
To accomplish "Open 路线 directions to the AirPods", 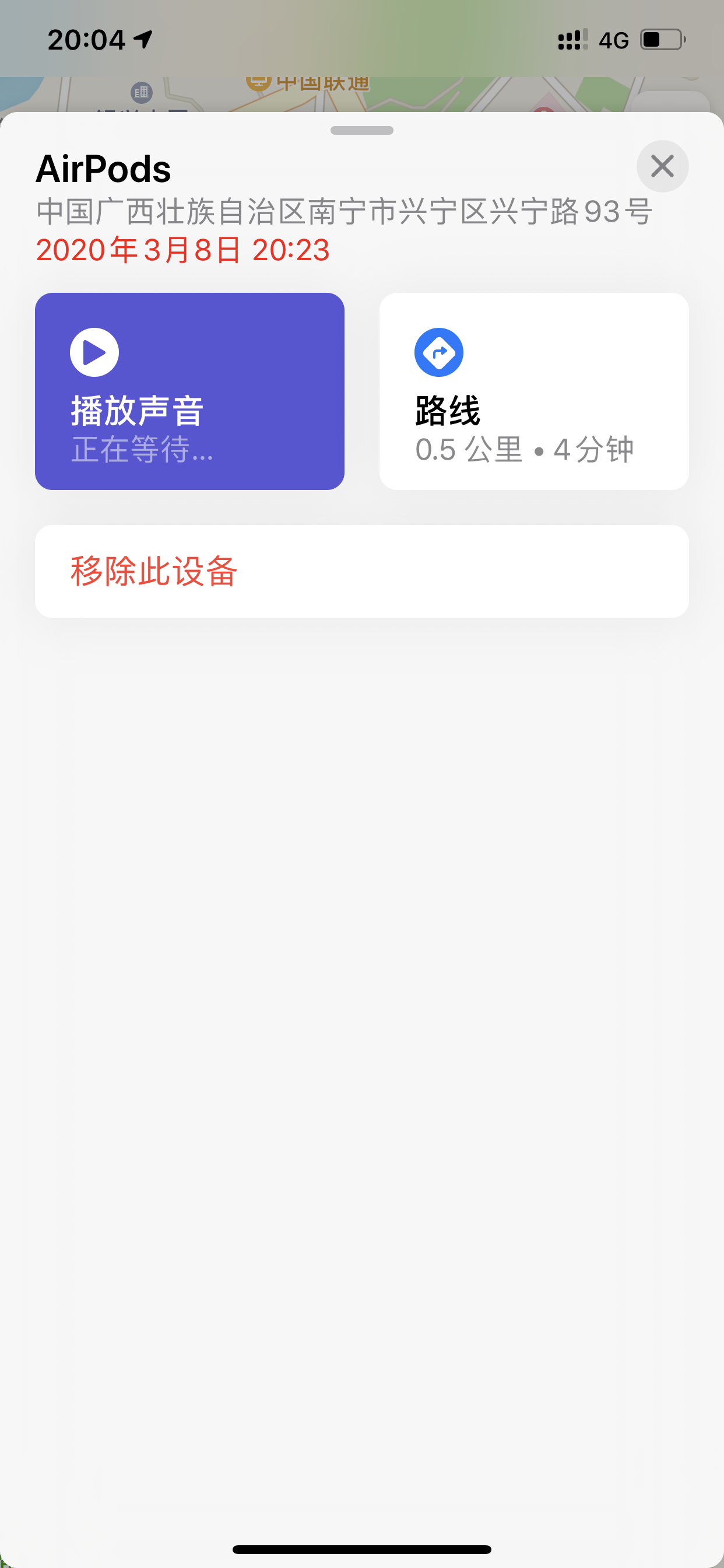I will [x=533, y=391].
